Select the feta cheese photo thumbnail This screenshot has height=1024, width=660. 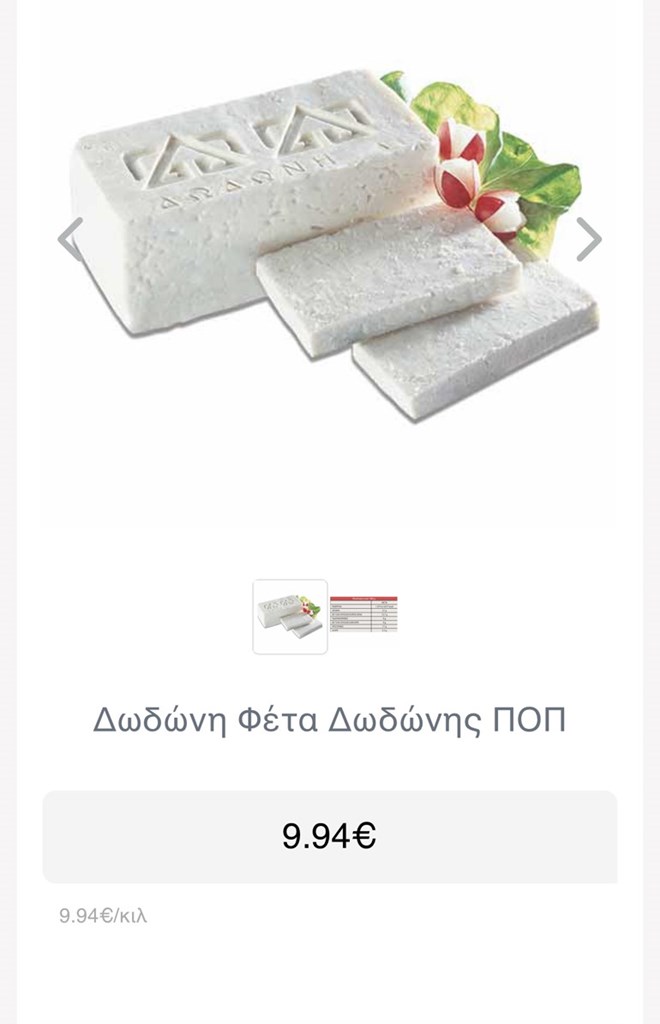coord(290,616)
